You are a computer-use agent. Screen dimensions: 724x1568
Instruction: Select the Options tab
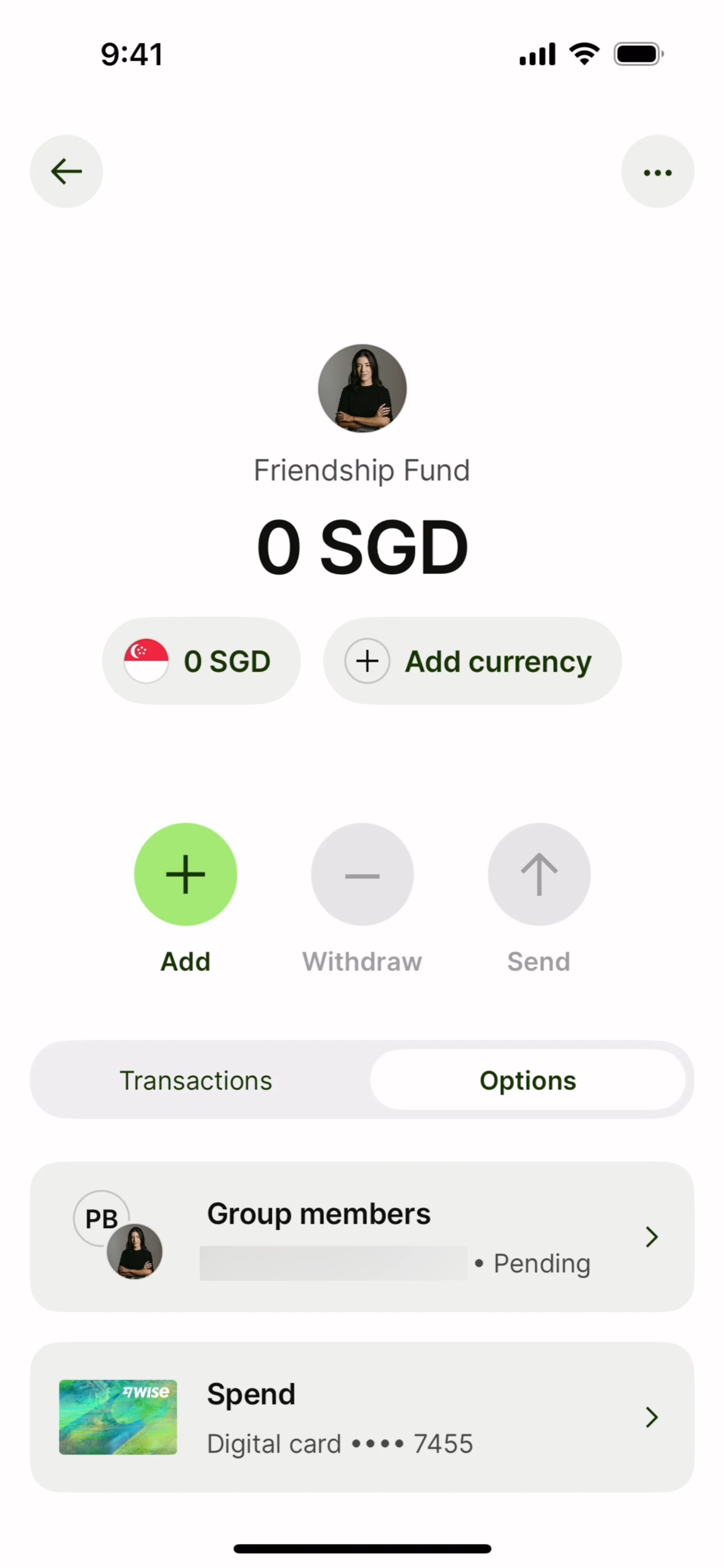[527, 1081]
